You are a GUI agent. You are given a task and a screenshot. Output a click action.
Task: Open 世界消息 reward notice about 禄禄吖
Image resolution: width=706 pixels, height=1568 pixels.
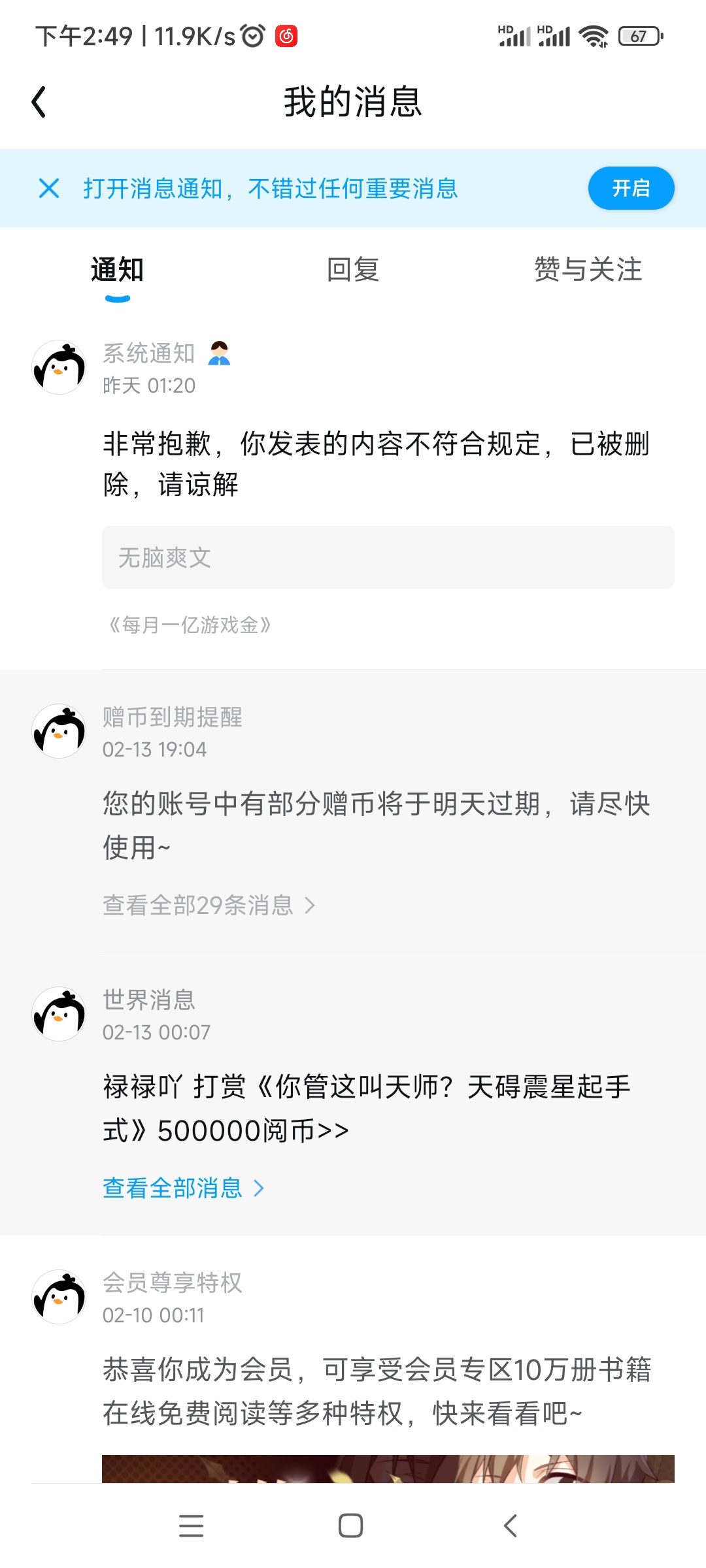[366, 1108]
